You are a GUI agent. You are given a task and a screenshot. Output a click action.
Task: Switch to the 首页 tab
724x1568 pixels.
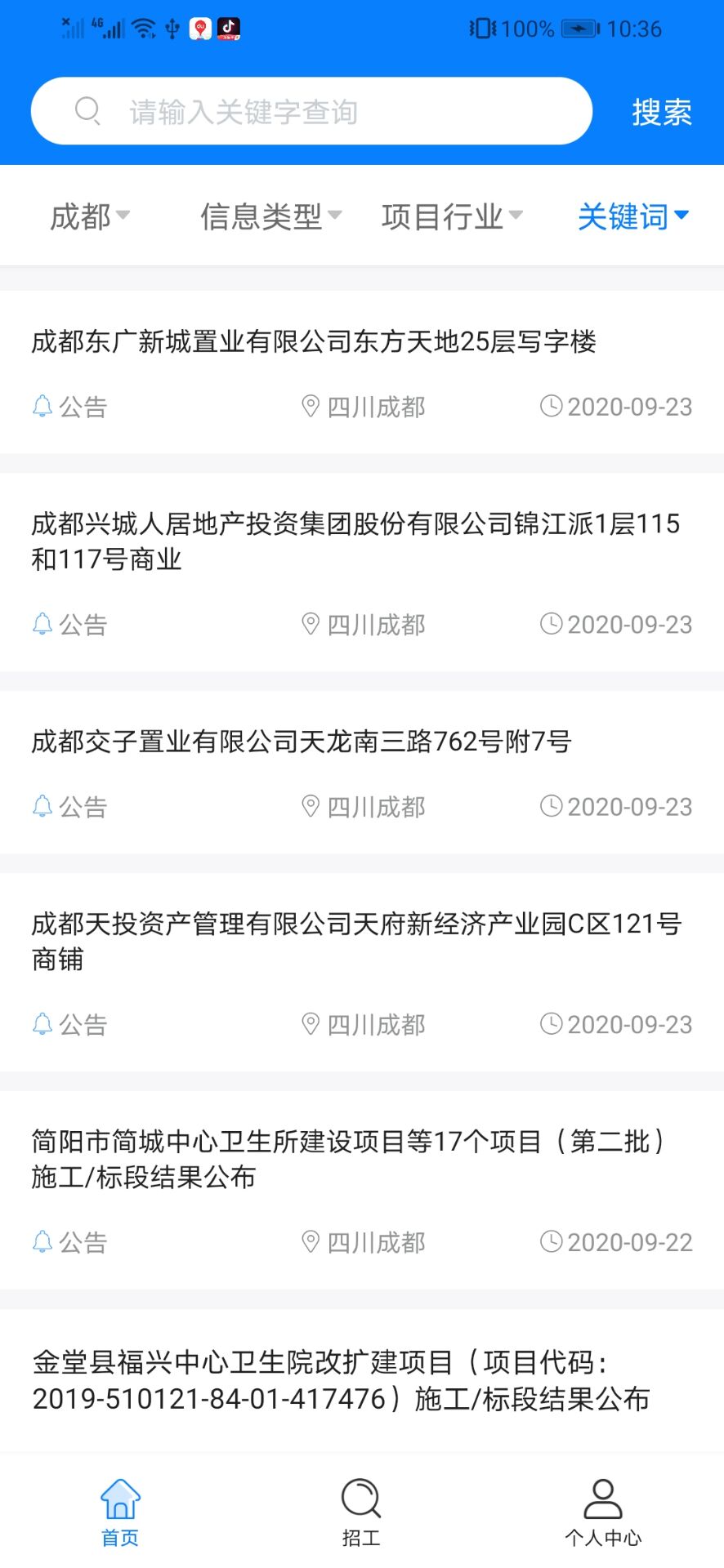tap(120, 1512)
